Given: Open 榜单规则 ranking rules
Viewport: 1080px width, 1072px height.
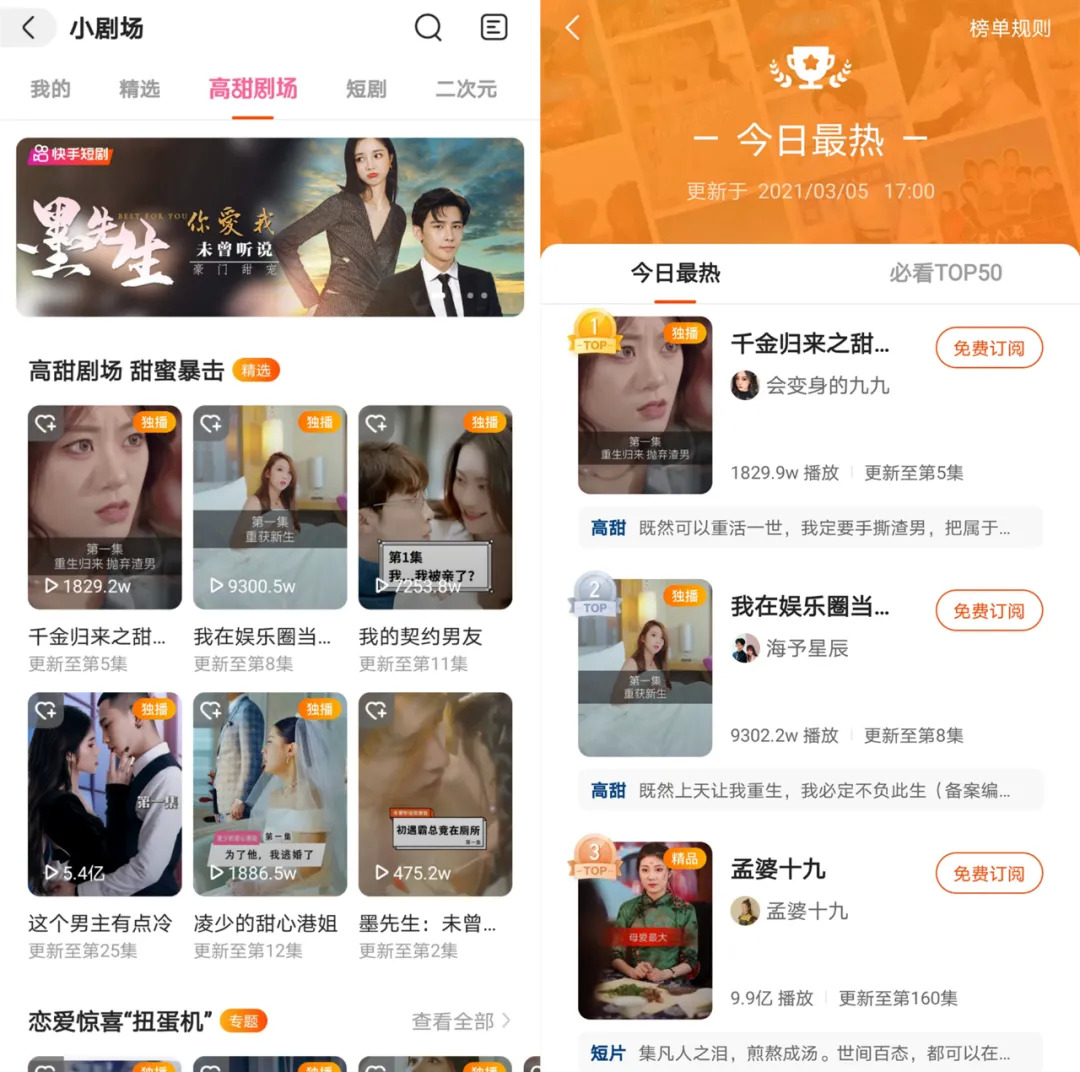Looking at the screenshot, I should [x=1010, y=28].
